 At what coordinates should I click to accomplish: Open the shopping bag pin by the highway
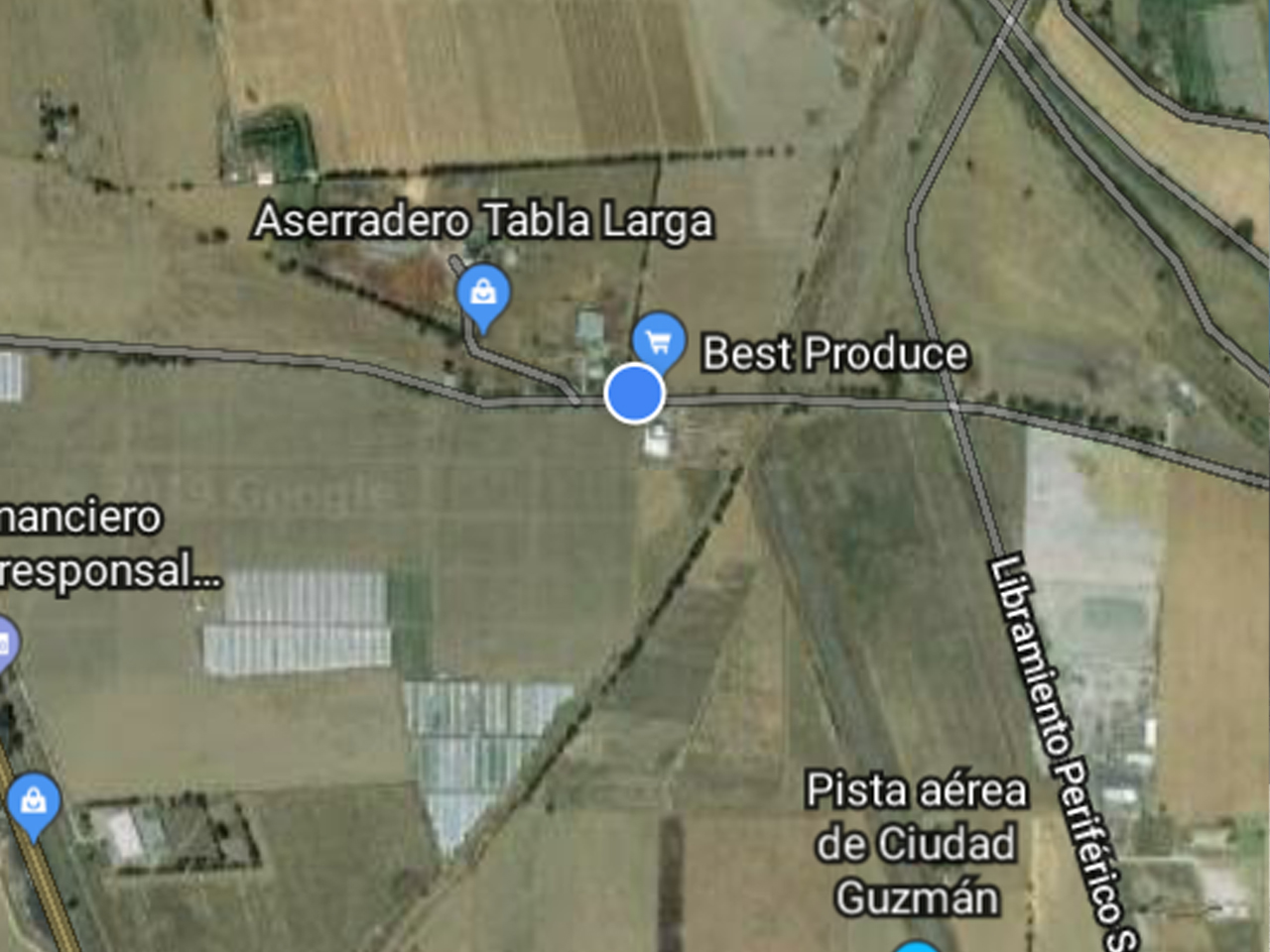click(33, 801)
